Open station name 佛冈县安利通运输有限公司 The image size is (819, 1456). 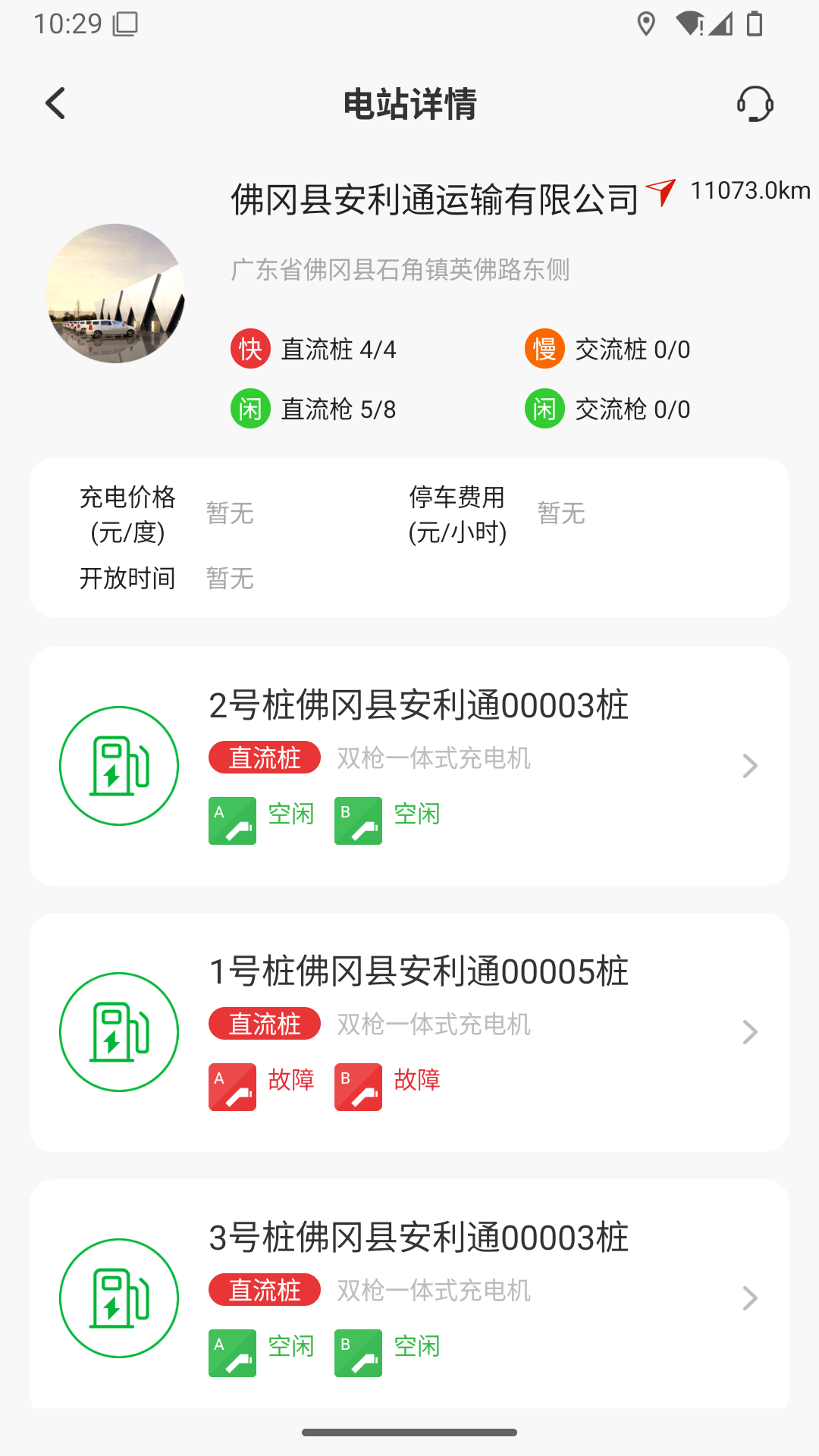pyautogui.click(x=434, y=197)
